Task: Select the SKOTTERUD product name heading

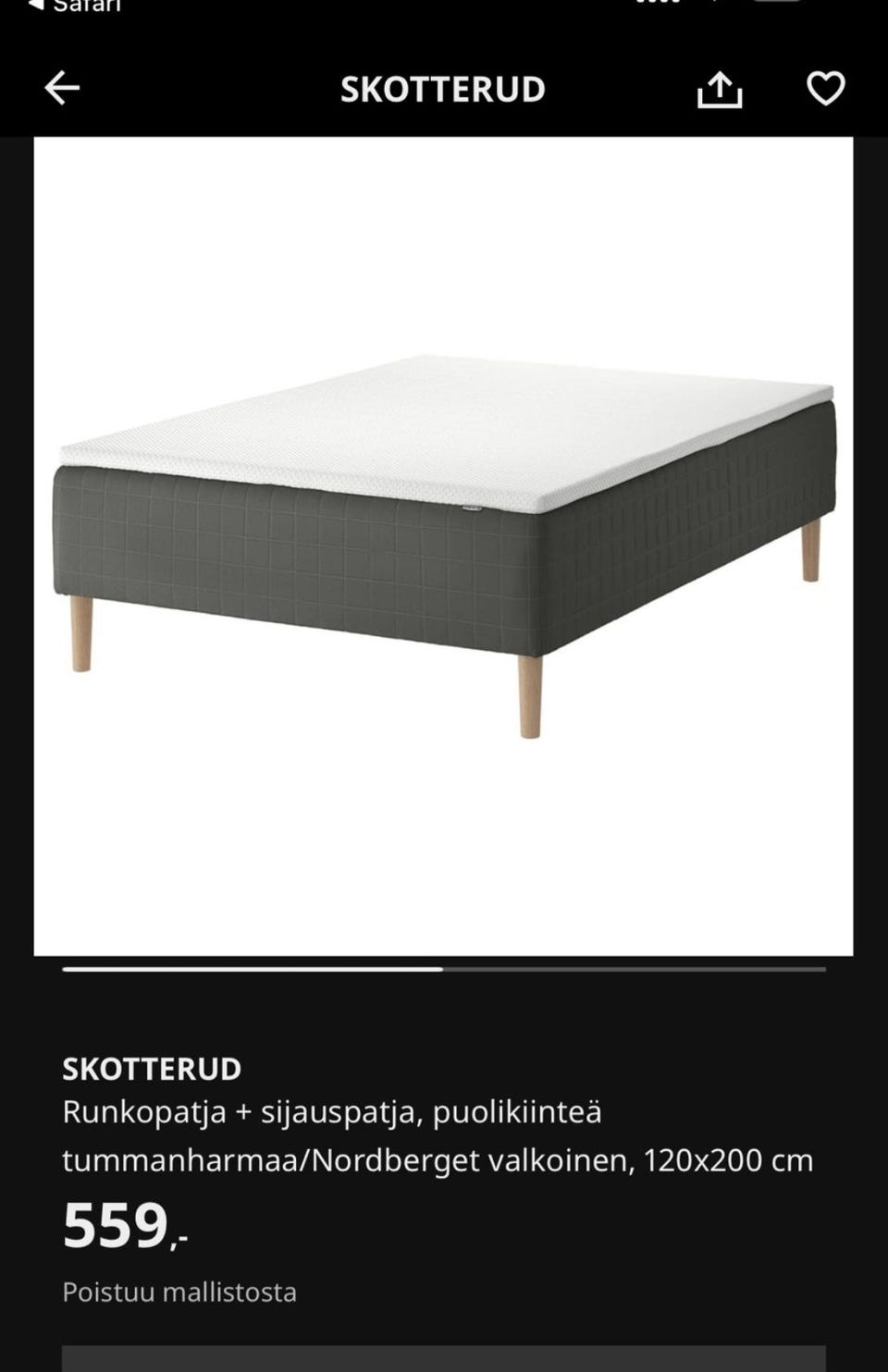Action: 151,1070
